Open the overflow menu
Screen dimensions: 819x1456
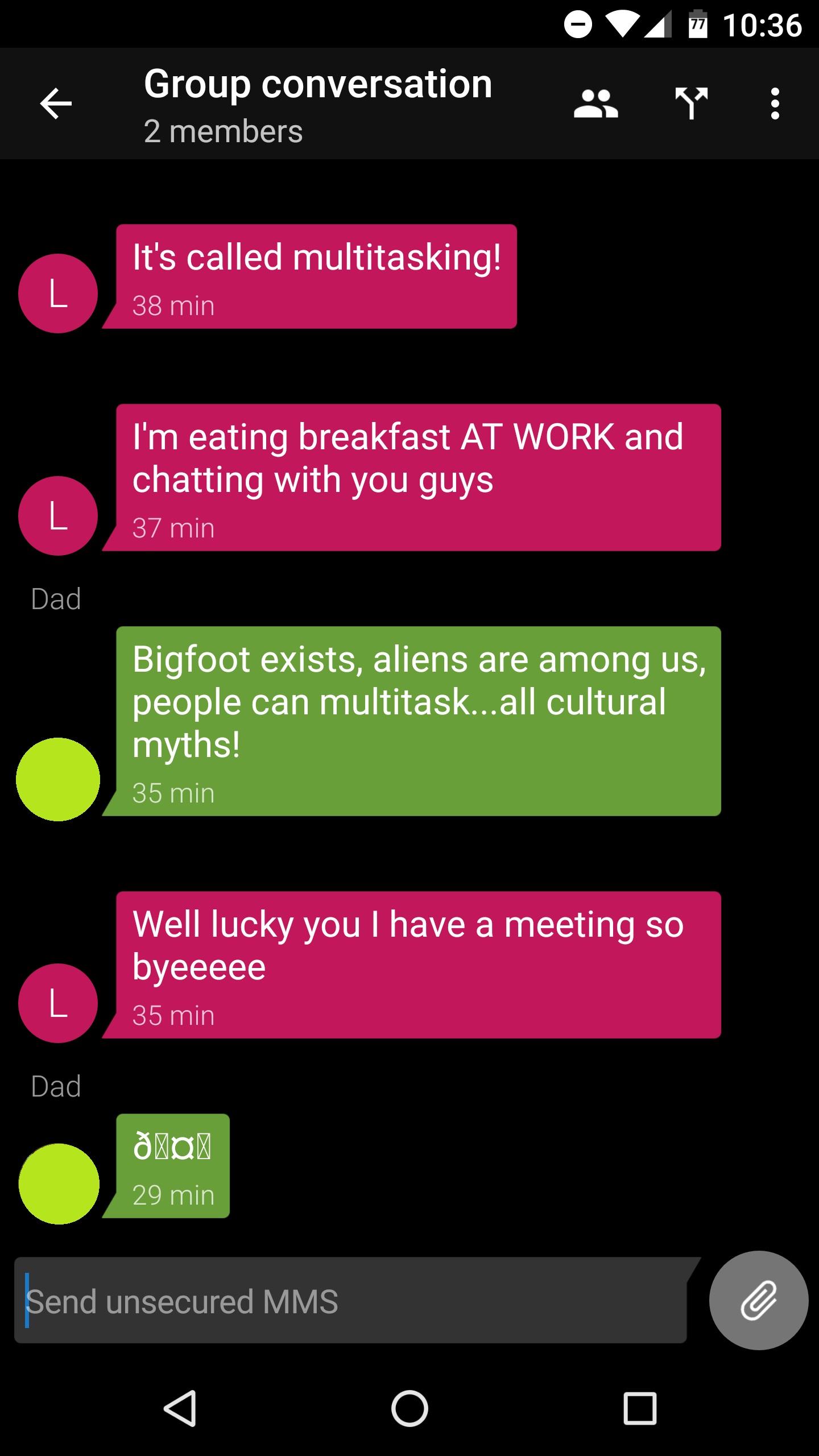point(775,104)
